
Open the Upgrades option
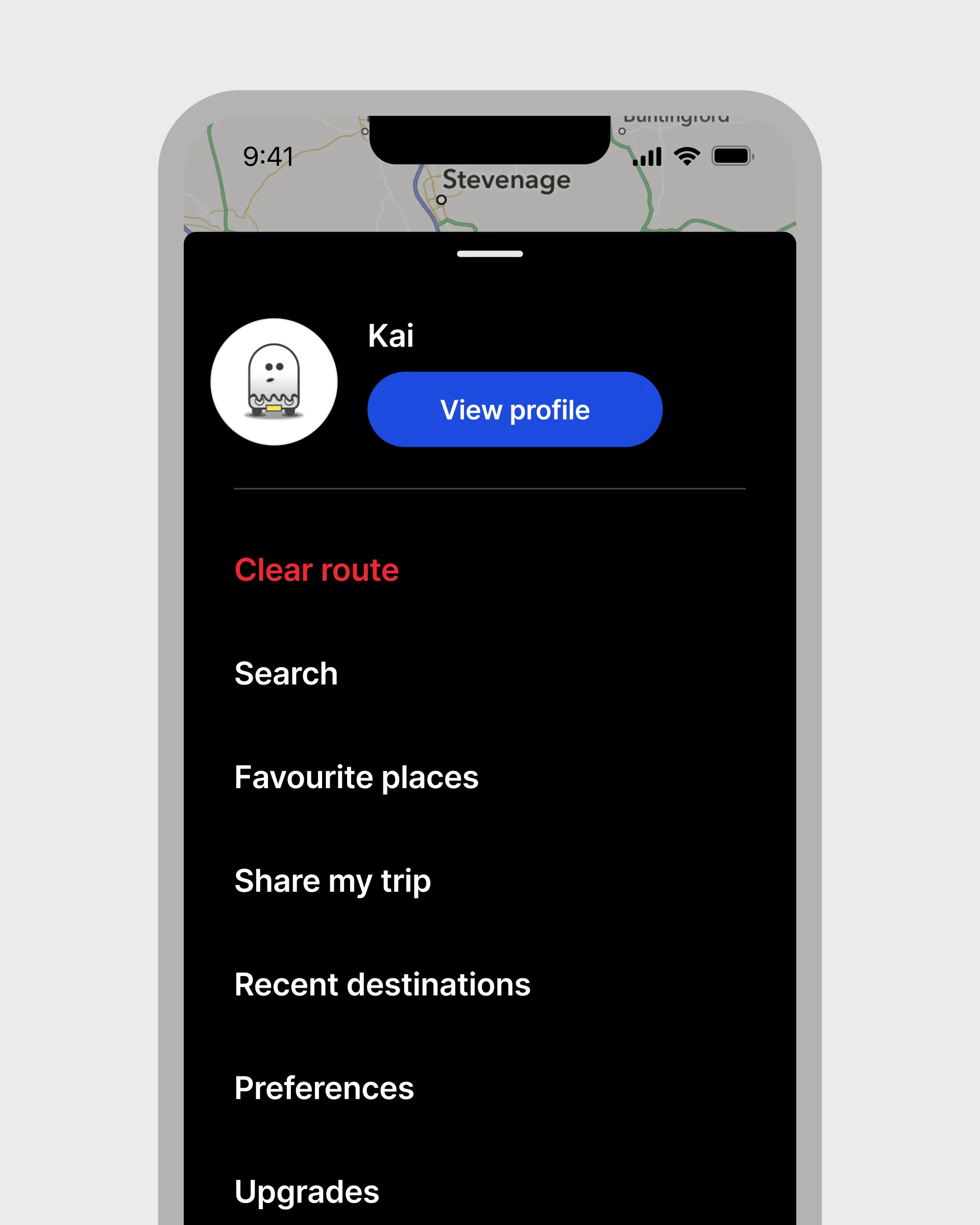coord(307,1191)
